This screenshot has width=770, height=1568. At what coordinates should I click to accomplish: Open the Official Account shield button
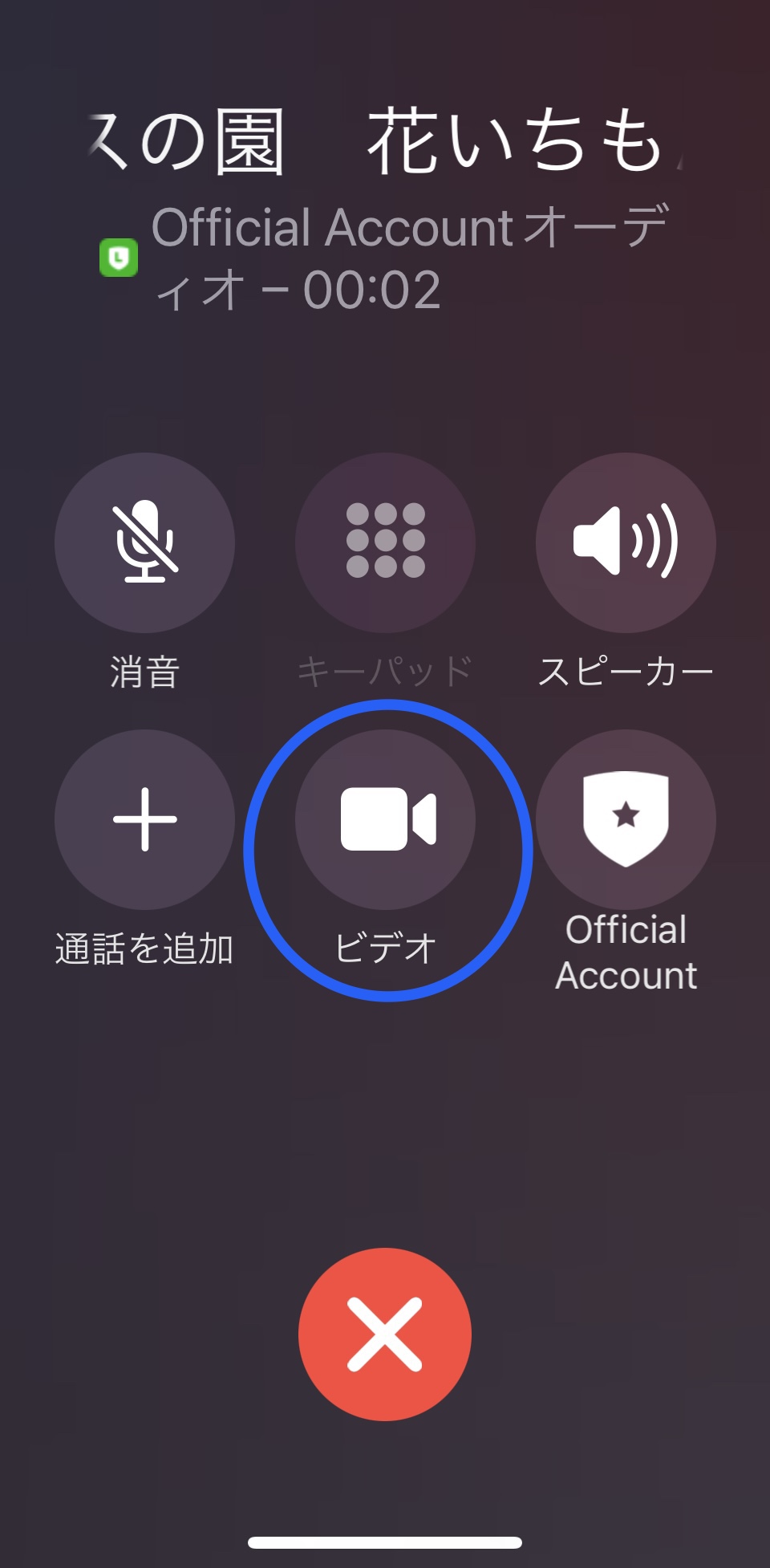point(626,819)
